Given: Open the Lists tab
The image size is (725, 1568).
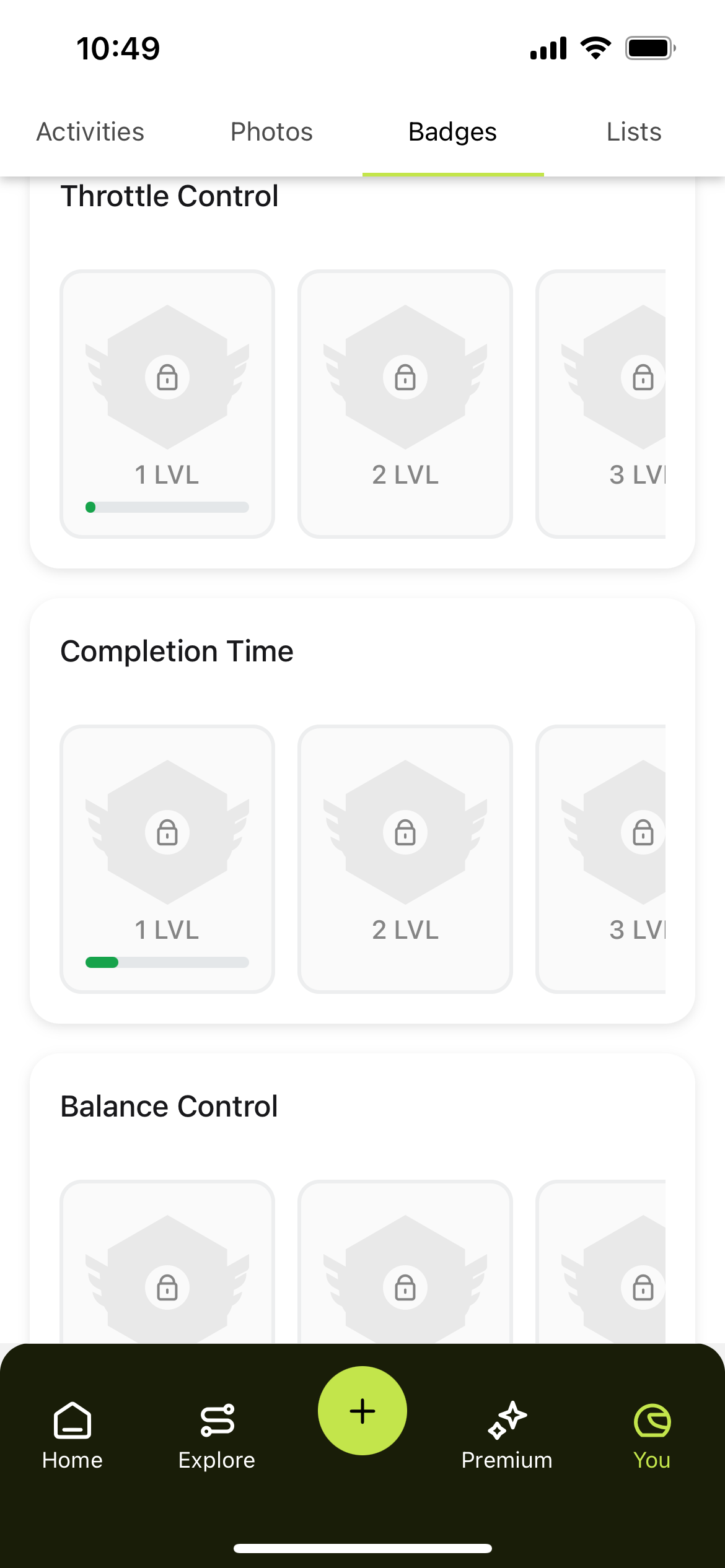Looking at the screenshot, I should [x=634, y=132].
